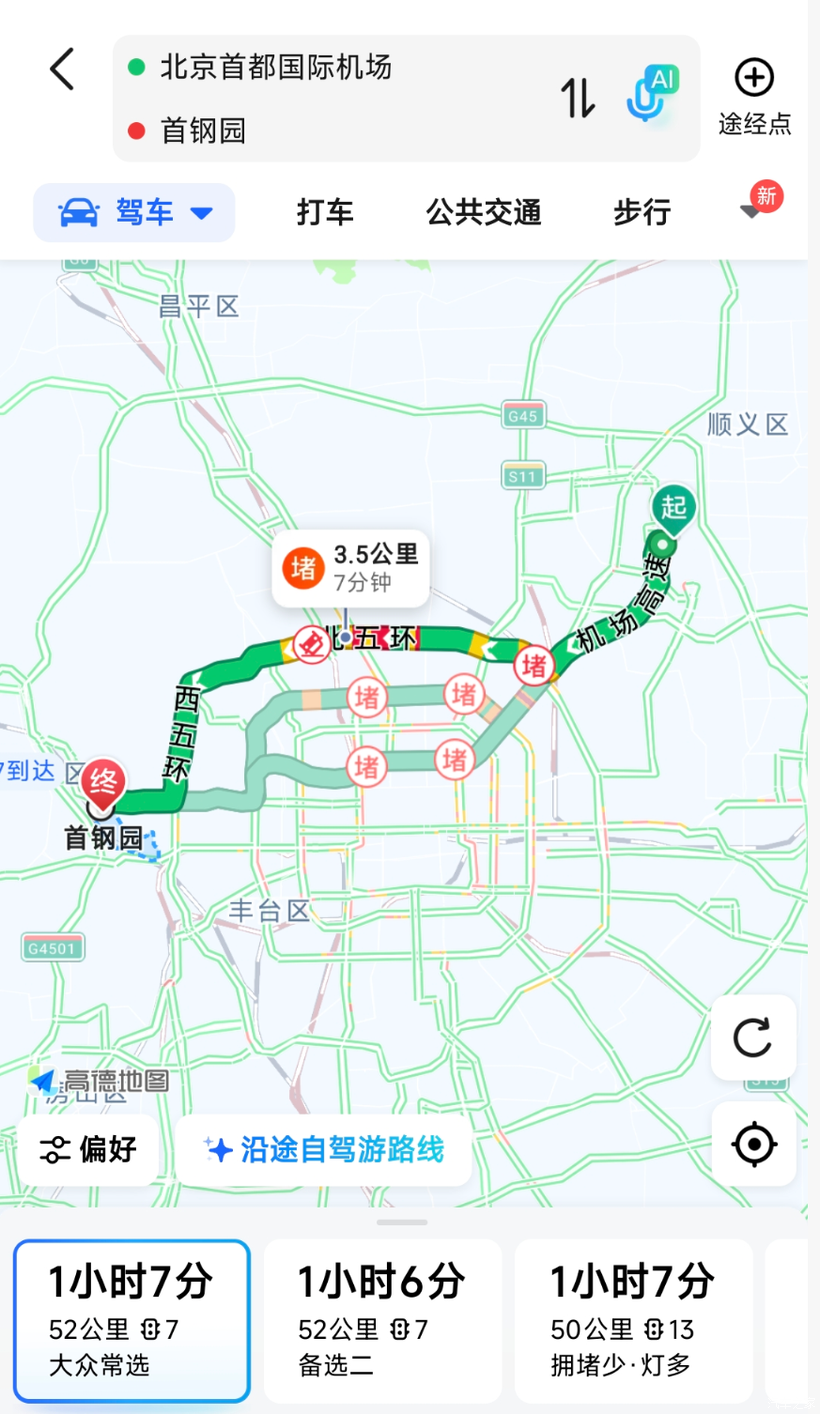
Task: Switch to the 公共交通 tab
Action: (483, 212)
